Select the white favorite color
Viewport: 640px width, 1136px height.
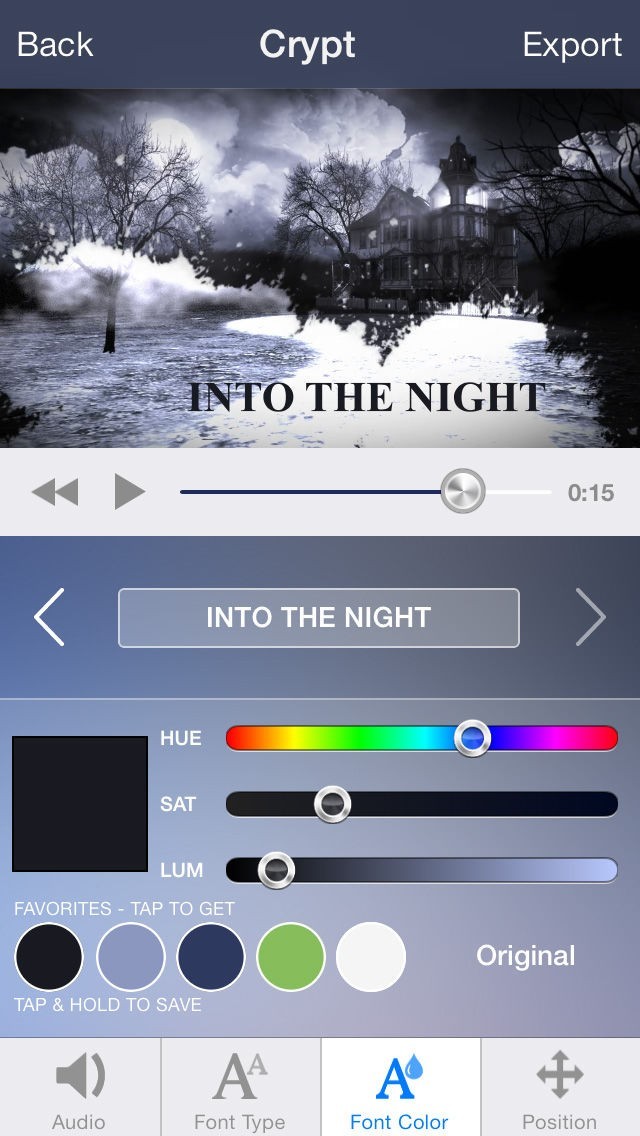point(371,956)
